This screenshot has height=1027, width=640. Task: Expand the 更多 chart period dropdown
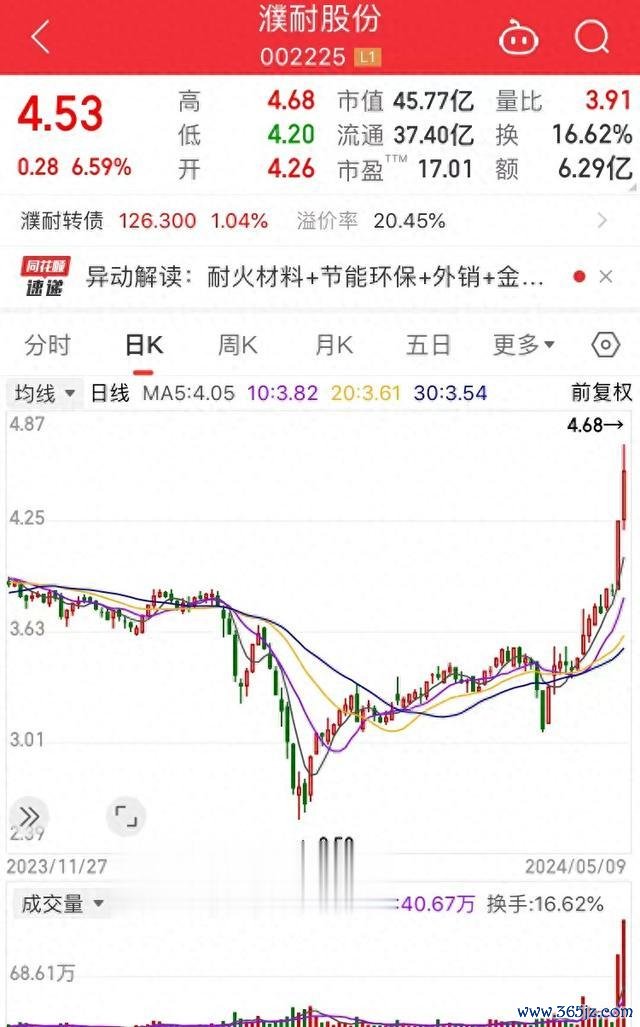click(523, 345)
